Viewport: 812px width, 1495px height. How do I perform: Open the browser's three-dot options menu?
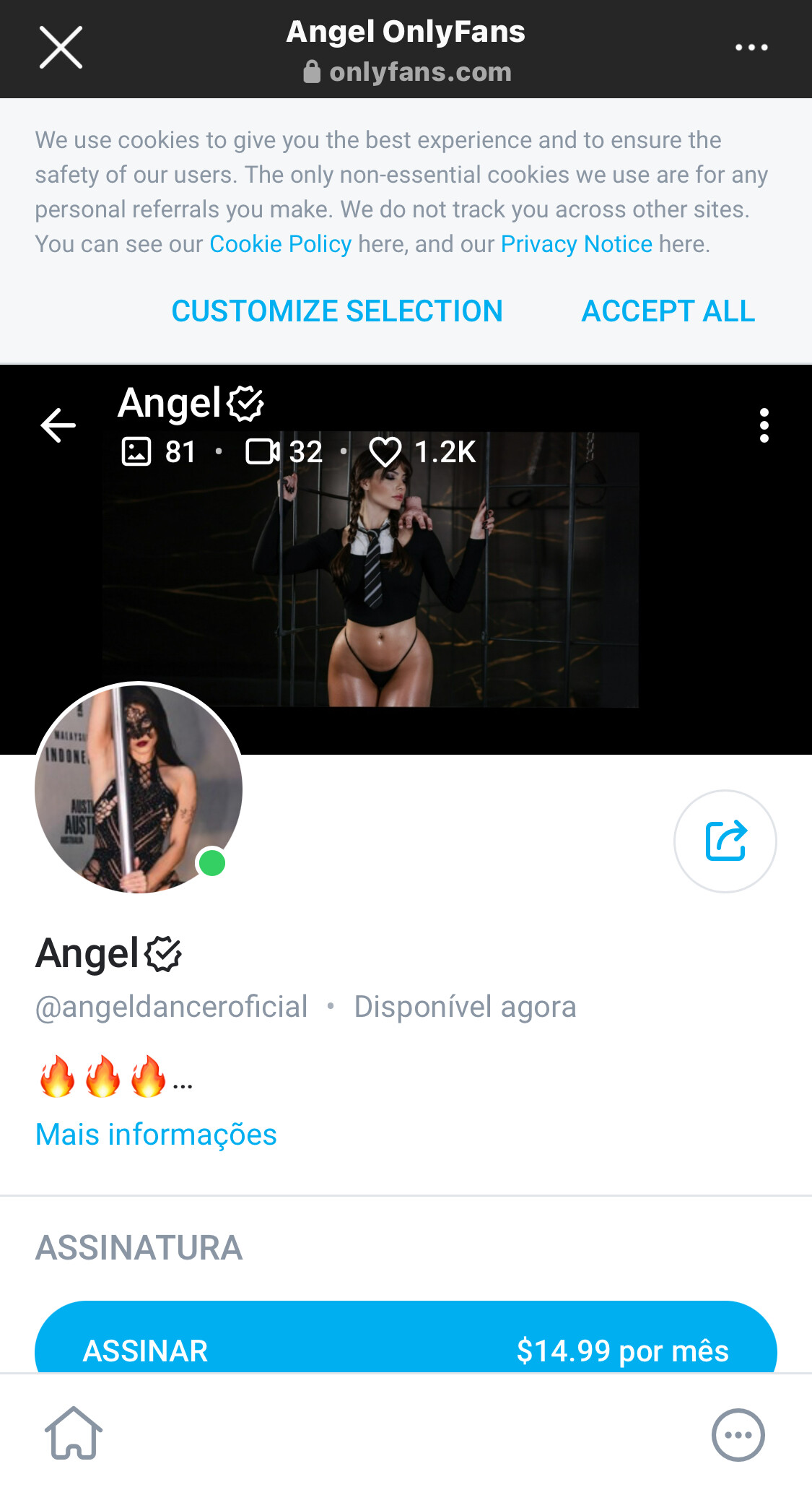(x=751, y=48)
